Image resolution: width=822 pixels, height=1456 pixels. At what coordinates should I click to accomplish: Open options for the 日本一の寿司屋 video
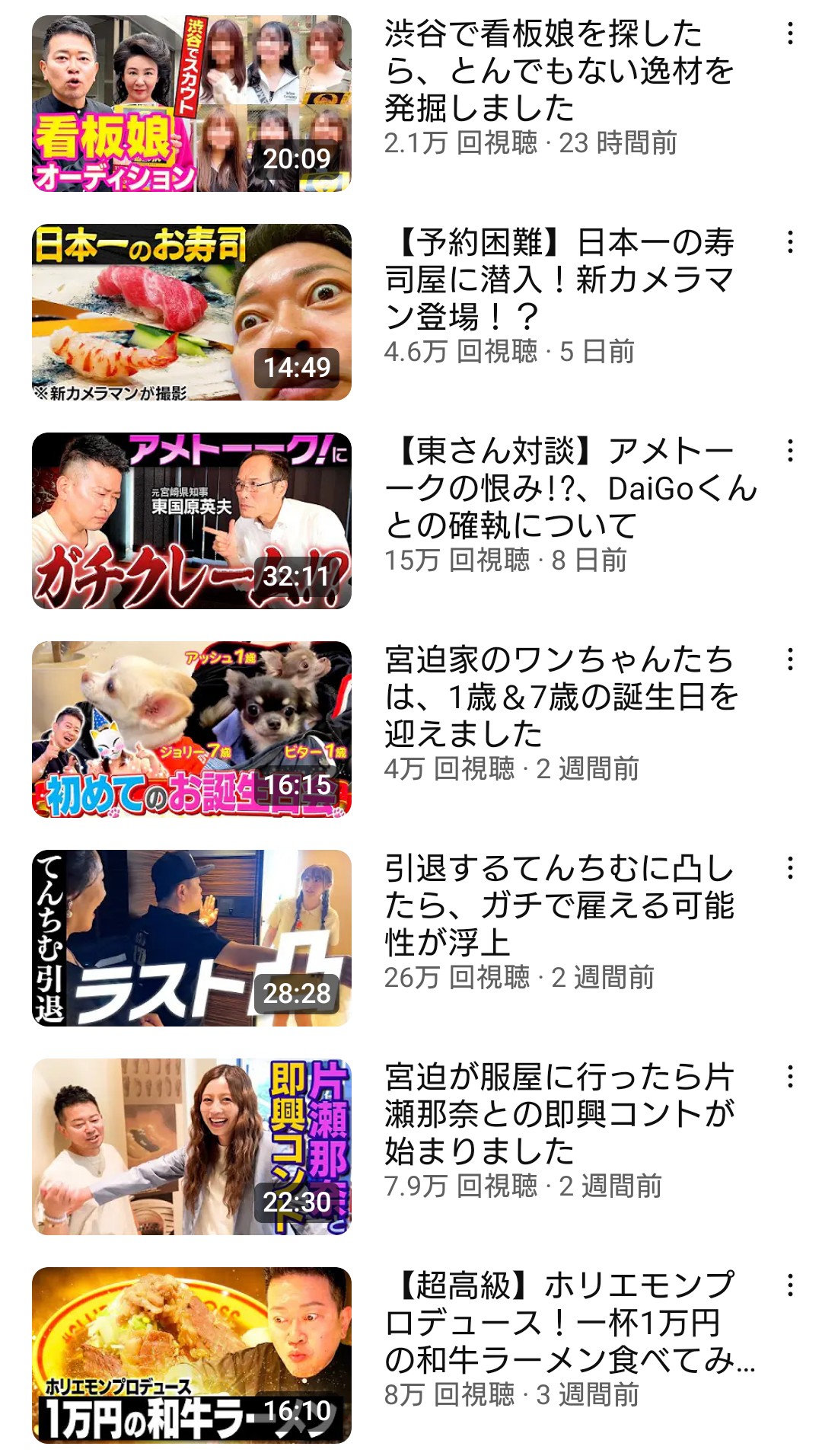(x=791, y=242)
